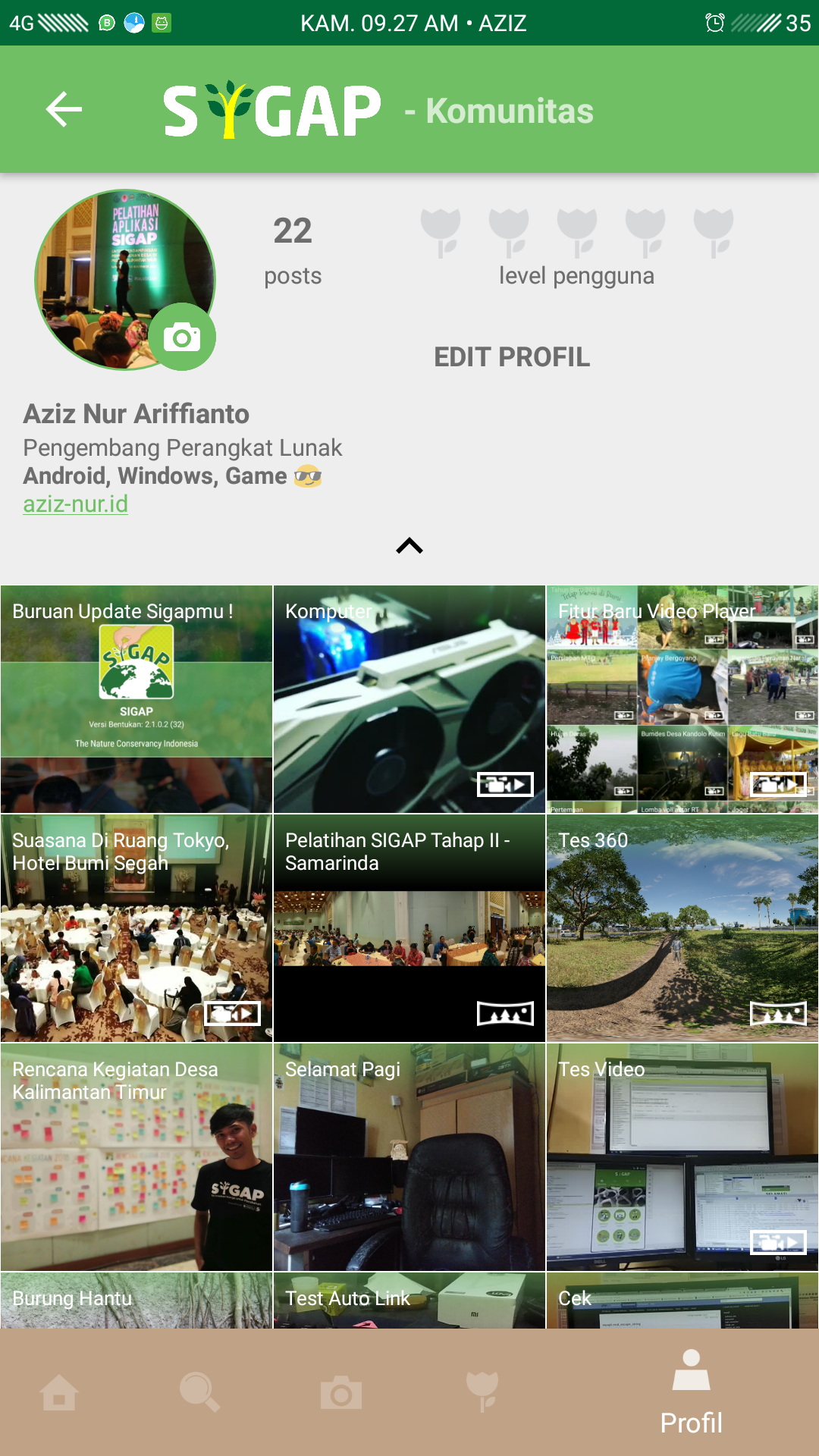Select the Profil tab
The width and height of the screenshot is (819, 1456).
(691, 1392)
